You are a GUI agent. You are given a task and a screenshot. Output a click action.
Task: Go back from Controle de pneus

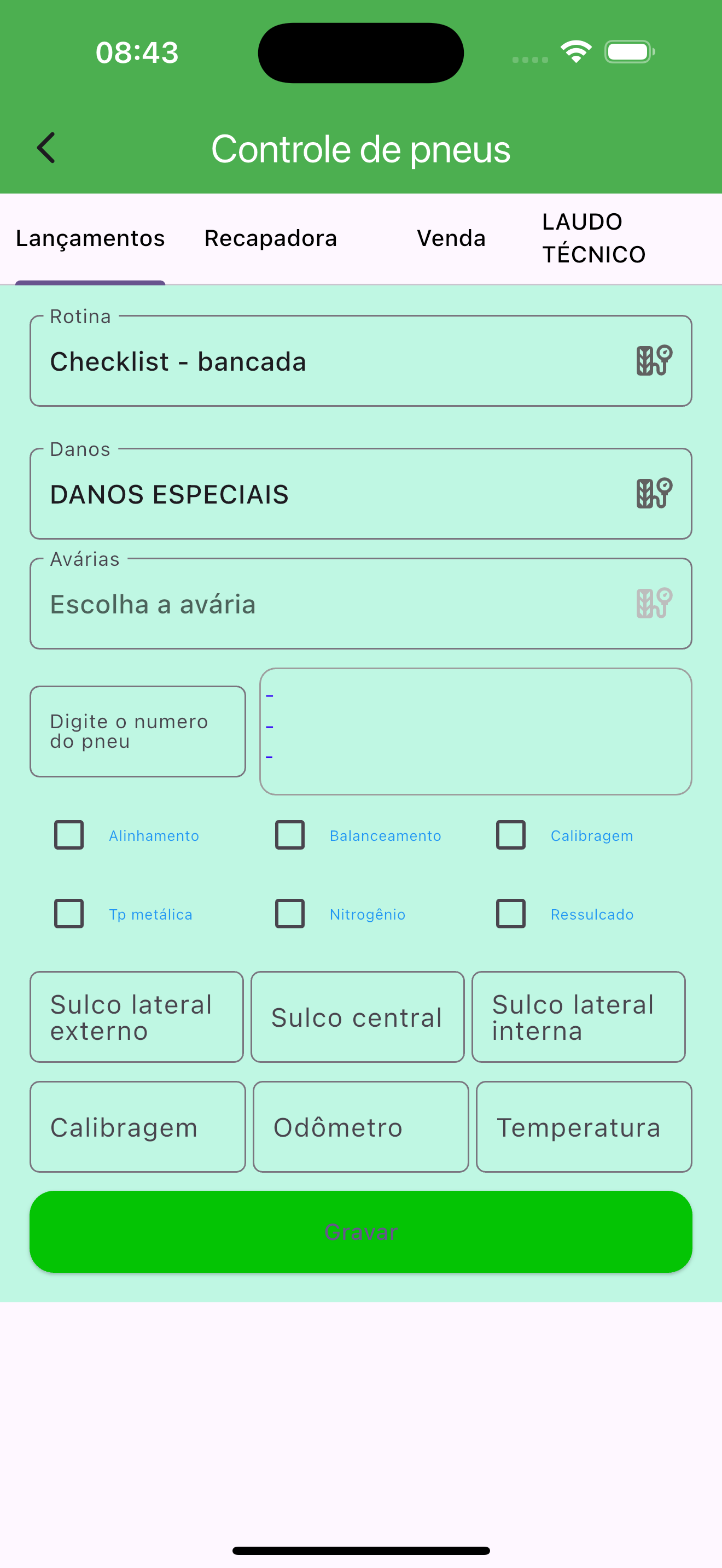click(x=46, y=148)
